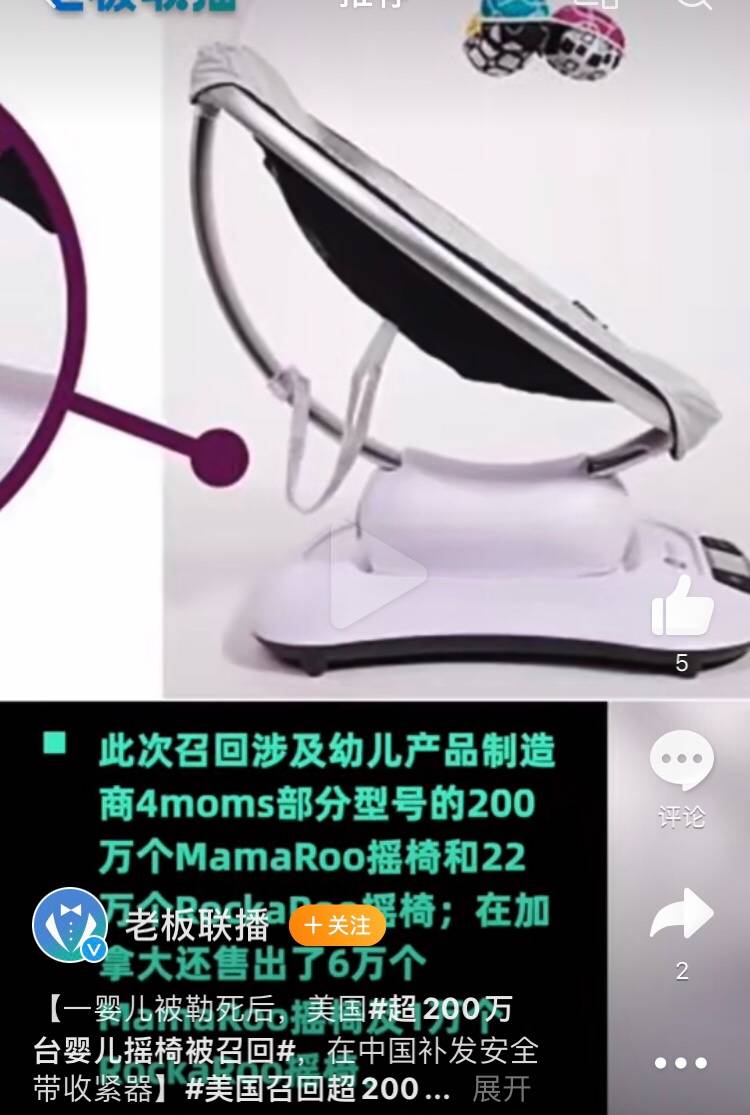Play the baby swing recall video

click(x=377, y=574)
